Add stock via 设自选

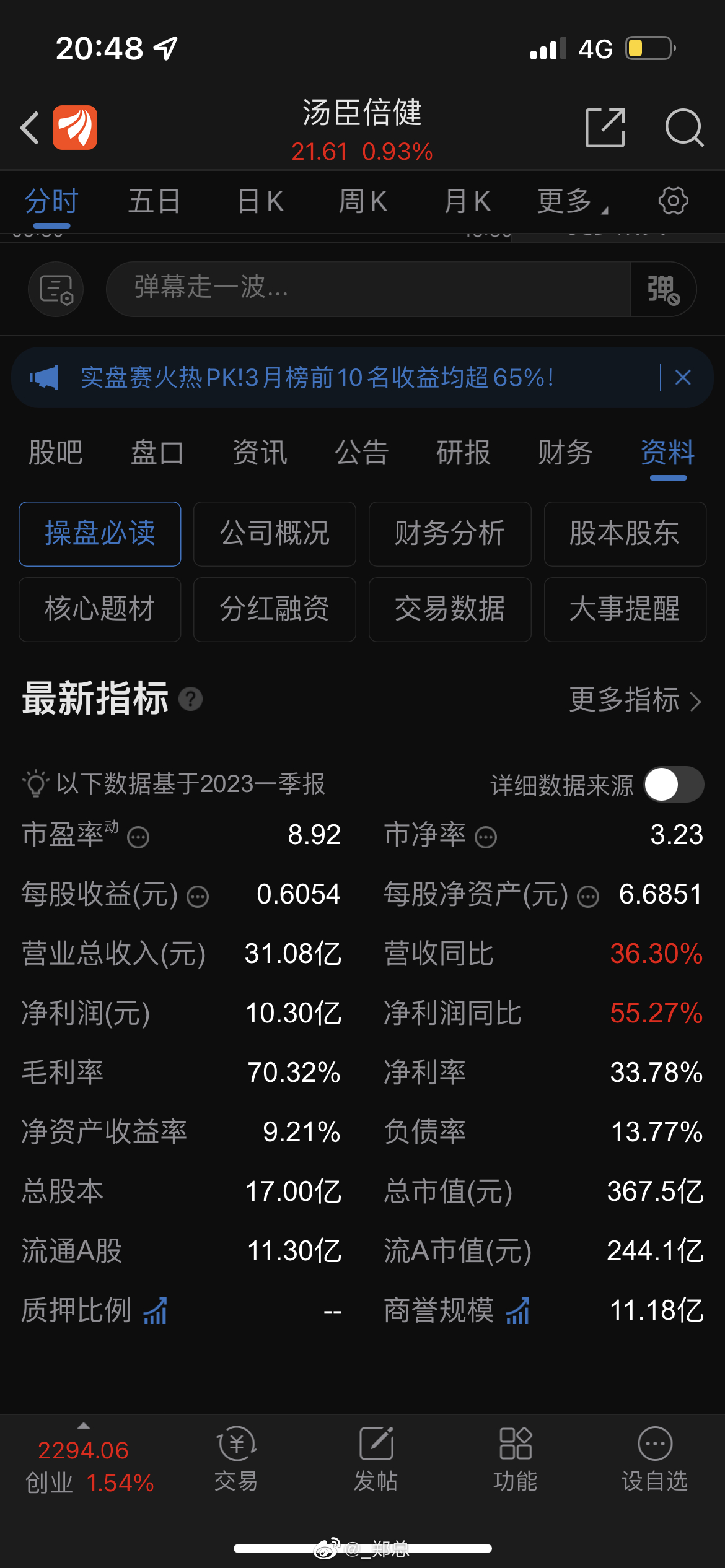[x=654, y=1459]
